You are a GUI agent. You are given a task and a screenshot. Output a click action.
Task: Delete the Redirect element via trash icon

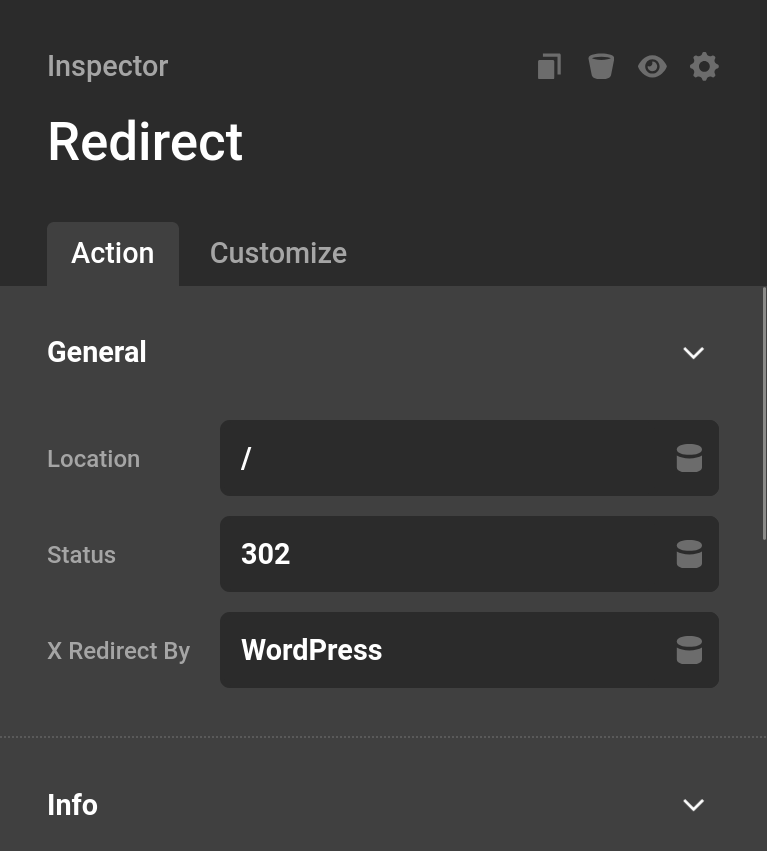(601, 66)
